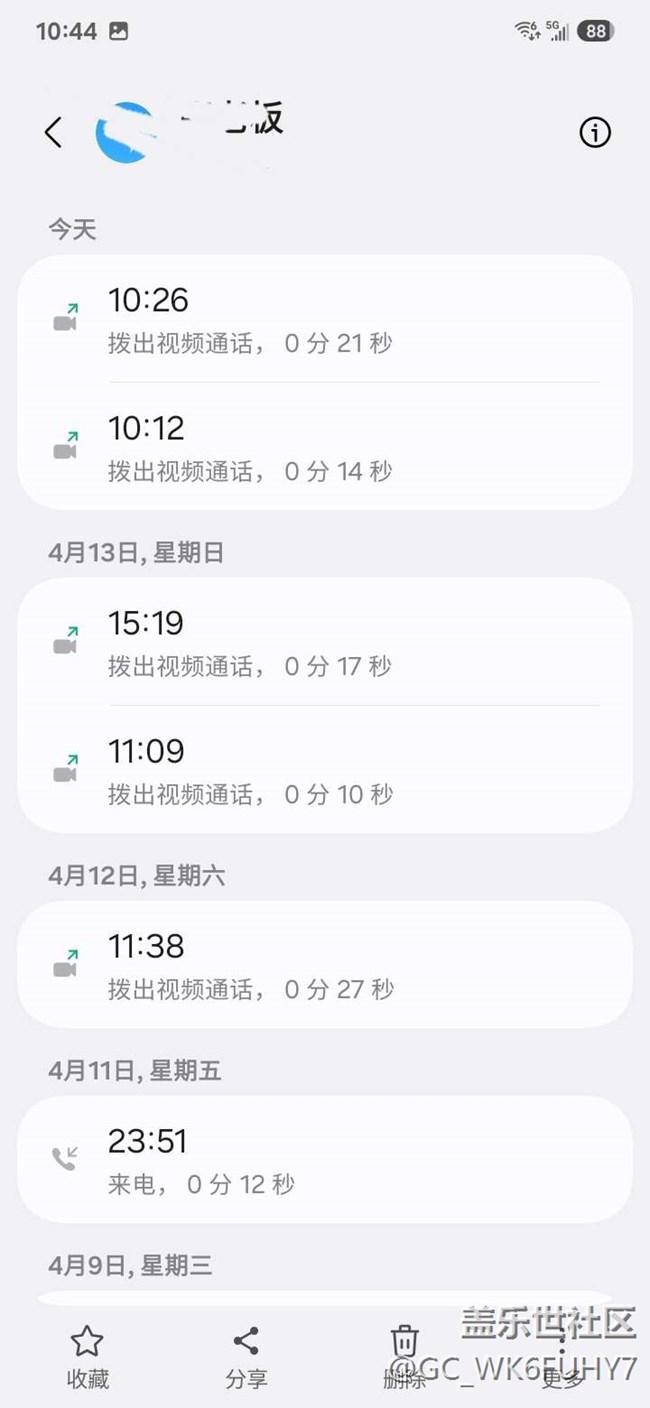The height and width of the screenshot is (1408, 650).
Task: Tap 分享 to share this contact
Action: [x=246, y=1357]
